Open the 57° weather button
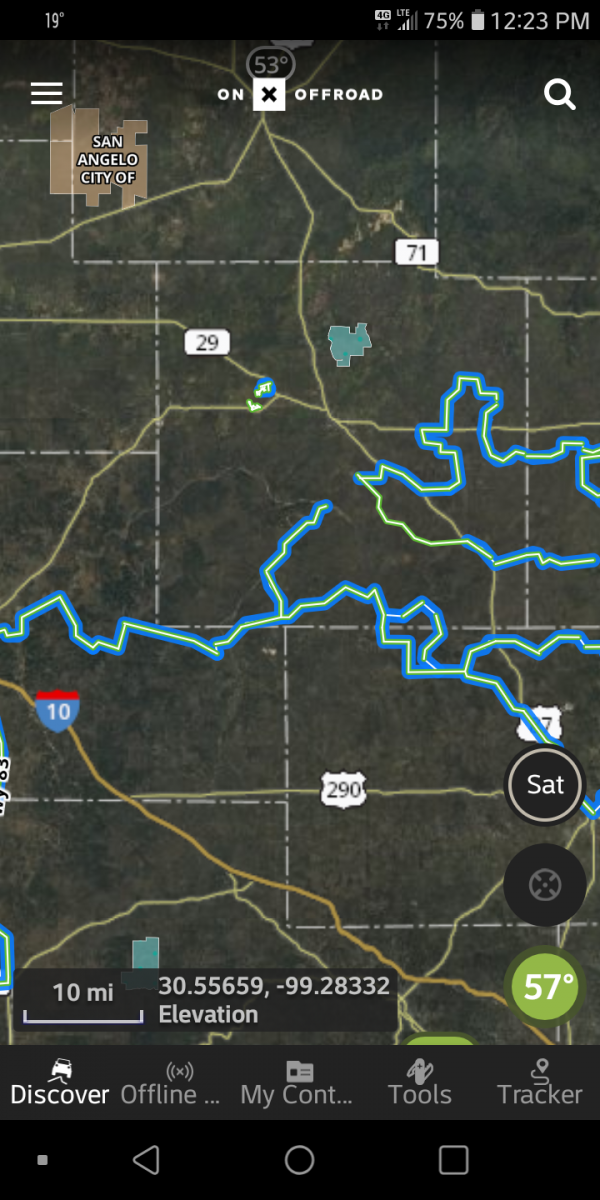Image resolution: width=600 pixels, height=1200 pixels. tap(545, 987)
